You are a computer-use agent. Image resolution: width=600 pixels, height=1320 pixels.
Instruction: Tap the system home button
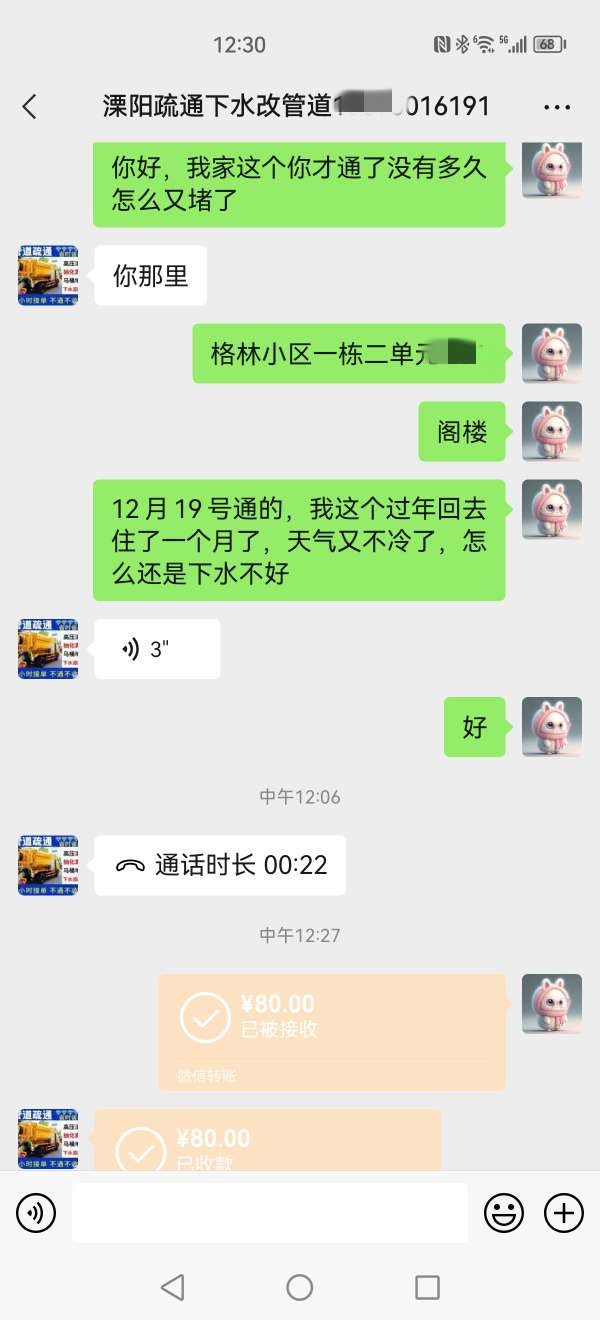[x=300, y=1287]
